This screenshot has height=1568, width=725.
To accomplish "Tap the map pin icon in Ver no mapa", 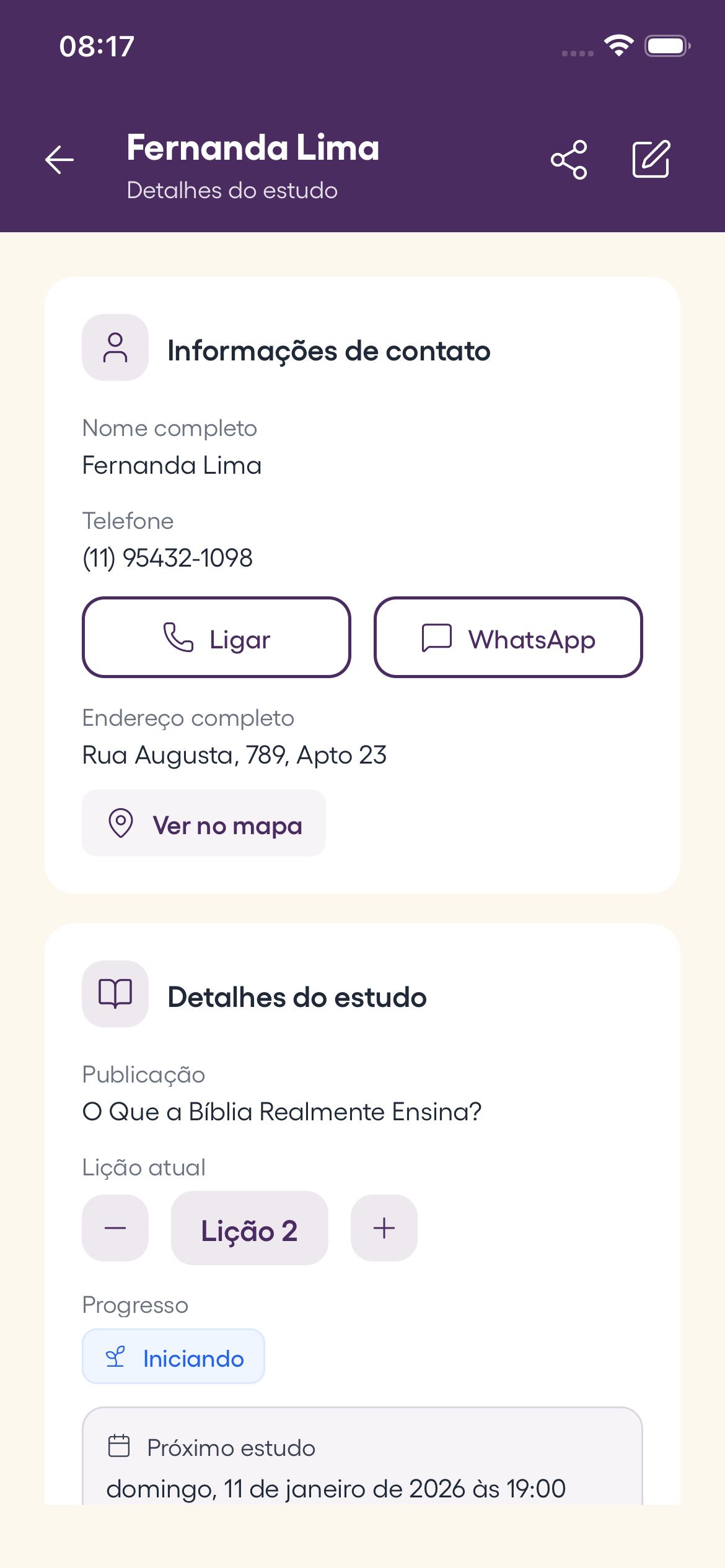I will point(121,824).
